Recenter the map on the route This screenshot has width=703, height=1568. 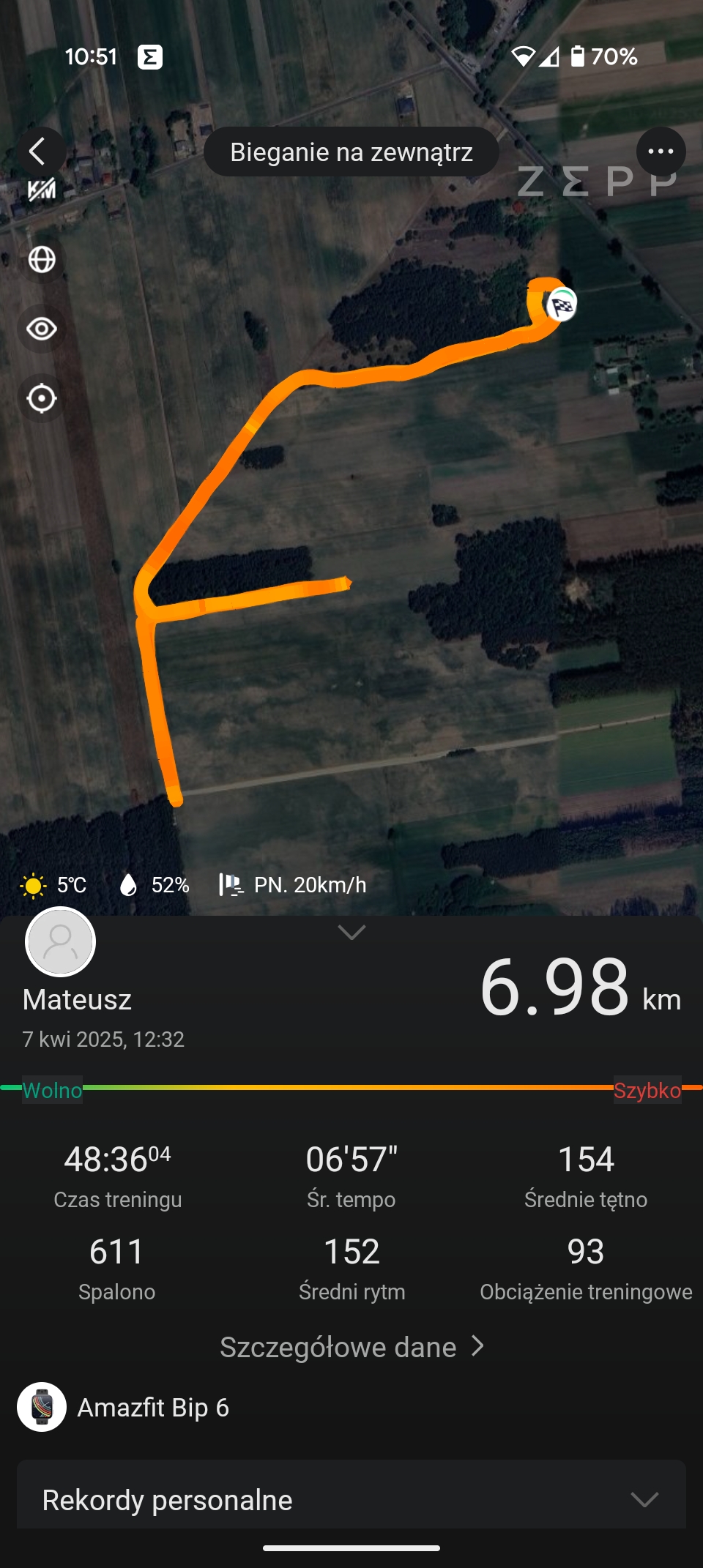42,398
